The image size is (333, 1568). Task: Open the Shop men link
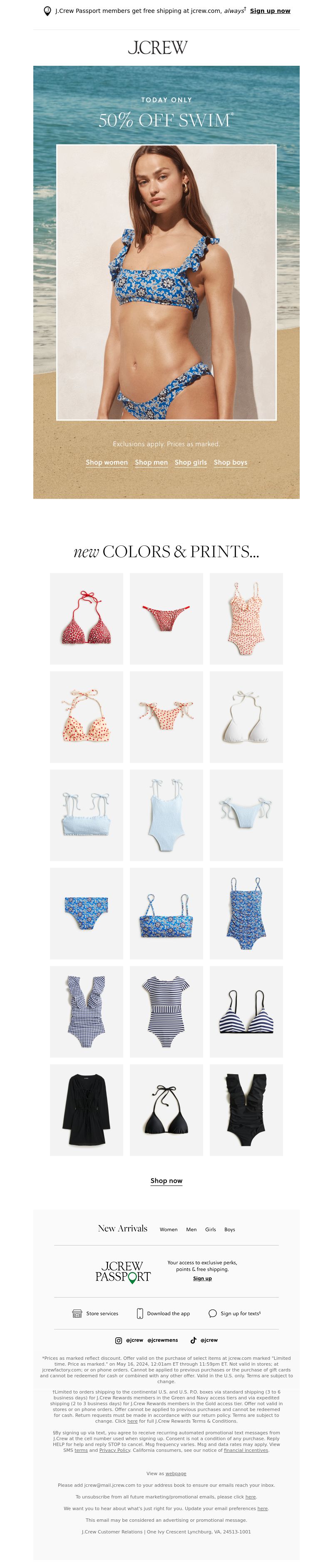(x=151, y=462)
